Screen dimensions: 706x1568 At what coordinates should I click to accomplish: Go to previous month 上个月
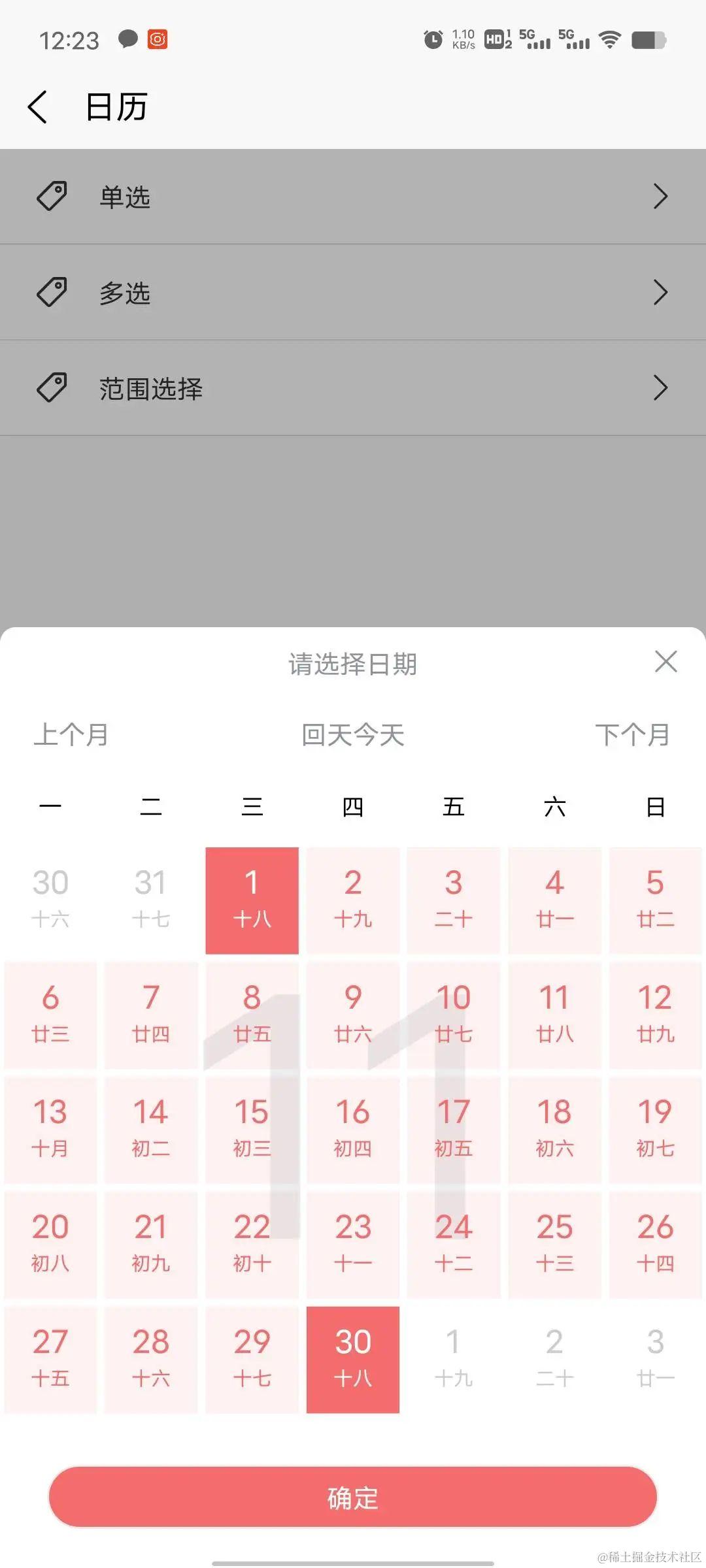(x=71, y=734)
